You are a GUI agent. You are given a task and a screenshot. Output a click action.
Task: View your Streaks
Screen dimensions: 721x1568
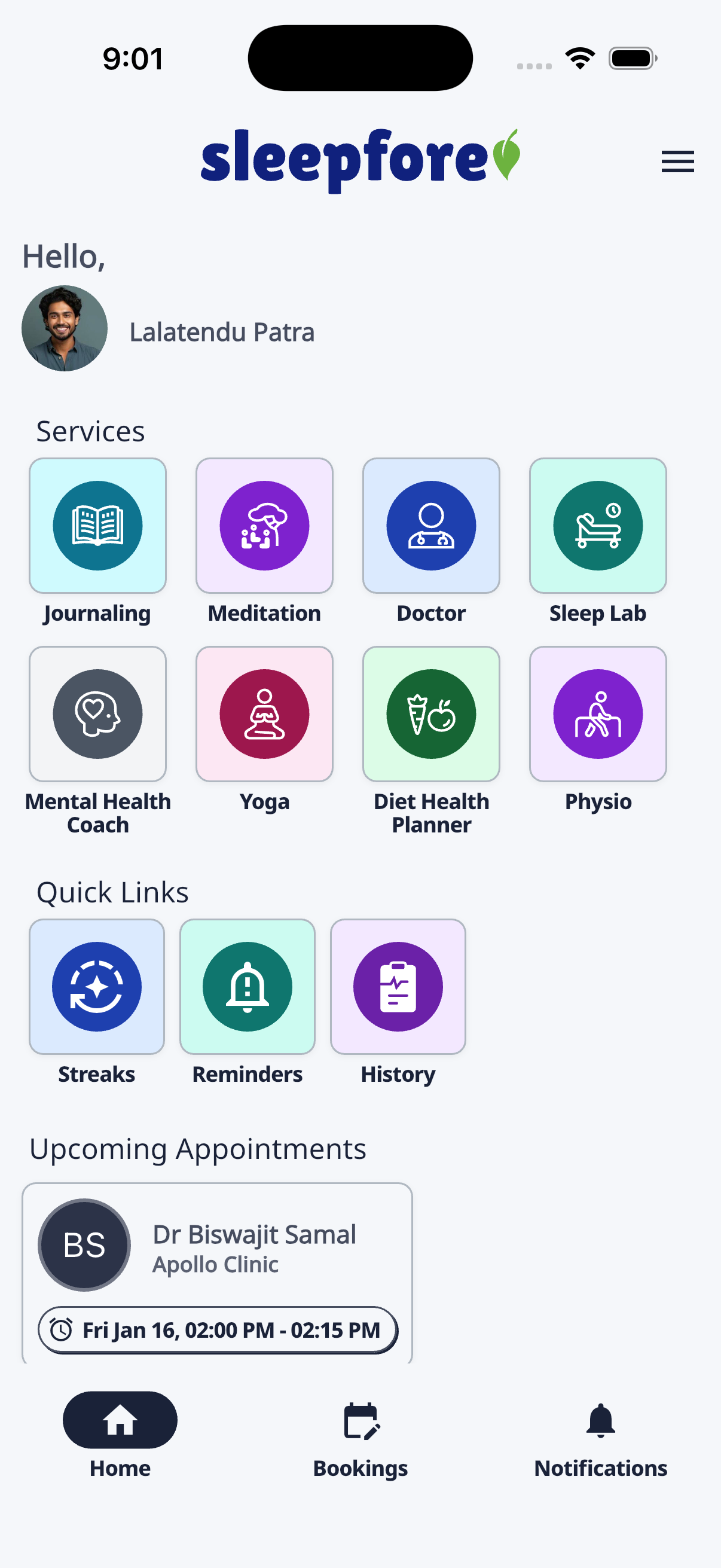point(97,987)
